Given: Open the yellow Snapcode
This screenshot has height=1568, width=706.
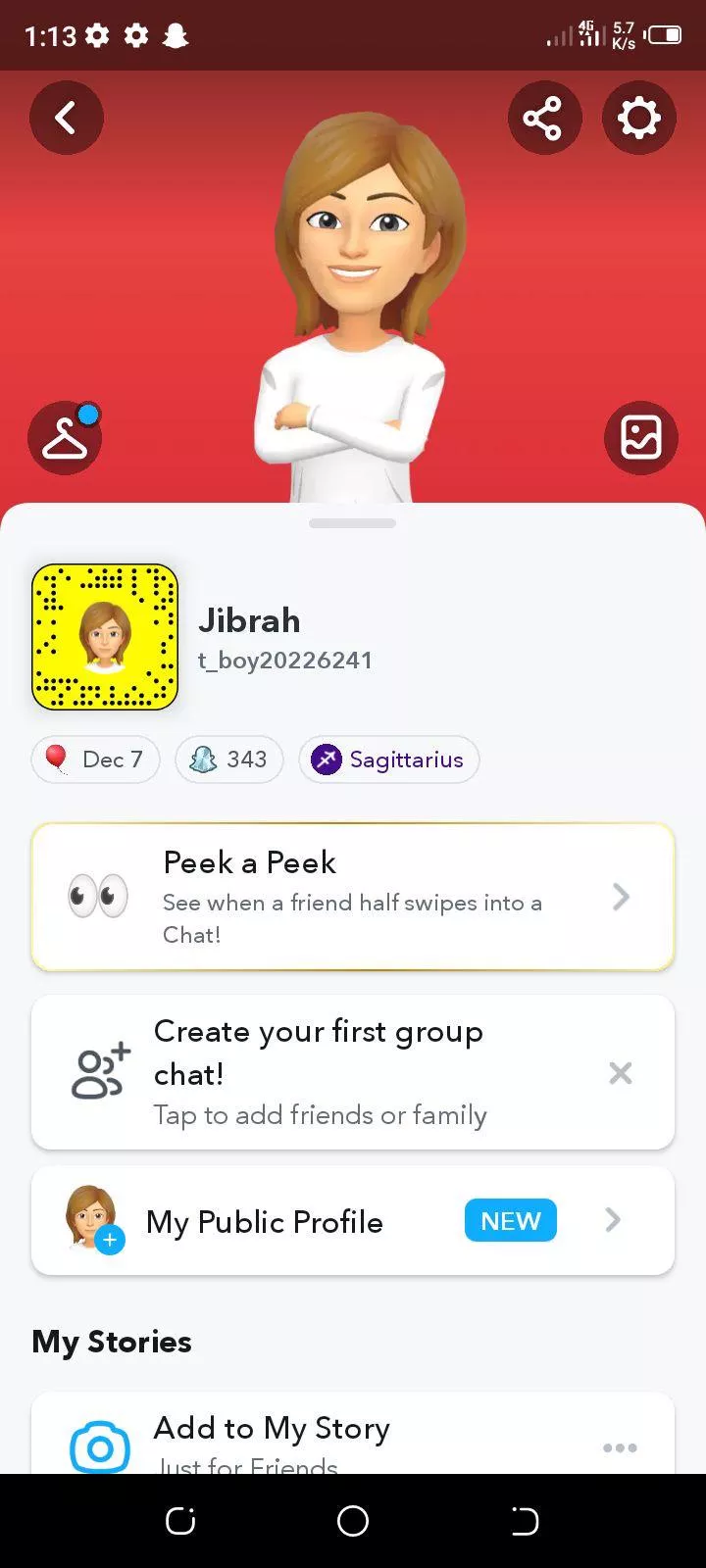Looking at the screenshot, I should tap(105, 636).
